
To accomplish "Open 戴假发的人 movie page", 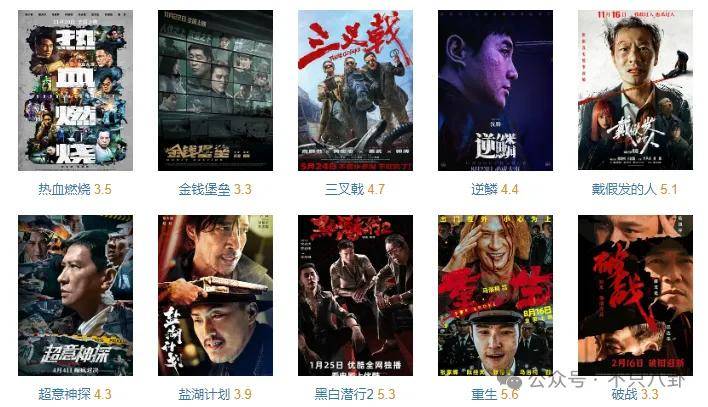I will click(635, 90).
